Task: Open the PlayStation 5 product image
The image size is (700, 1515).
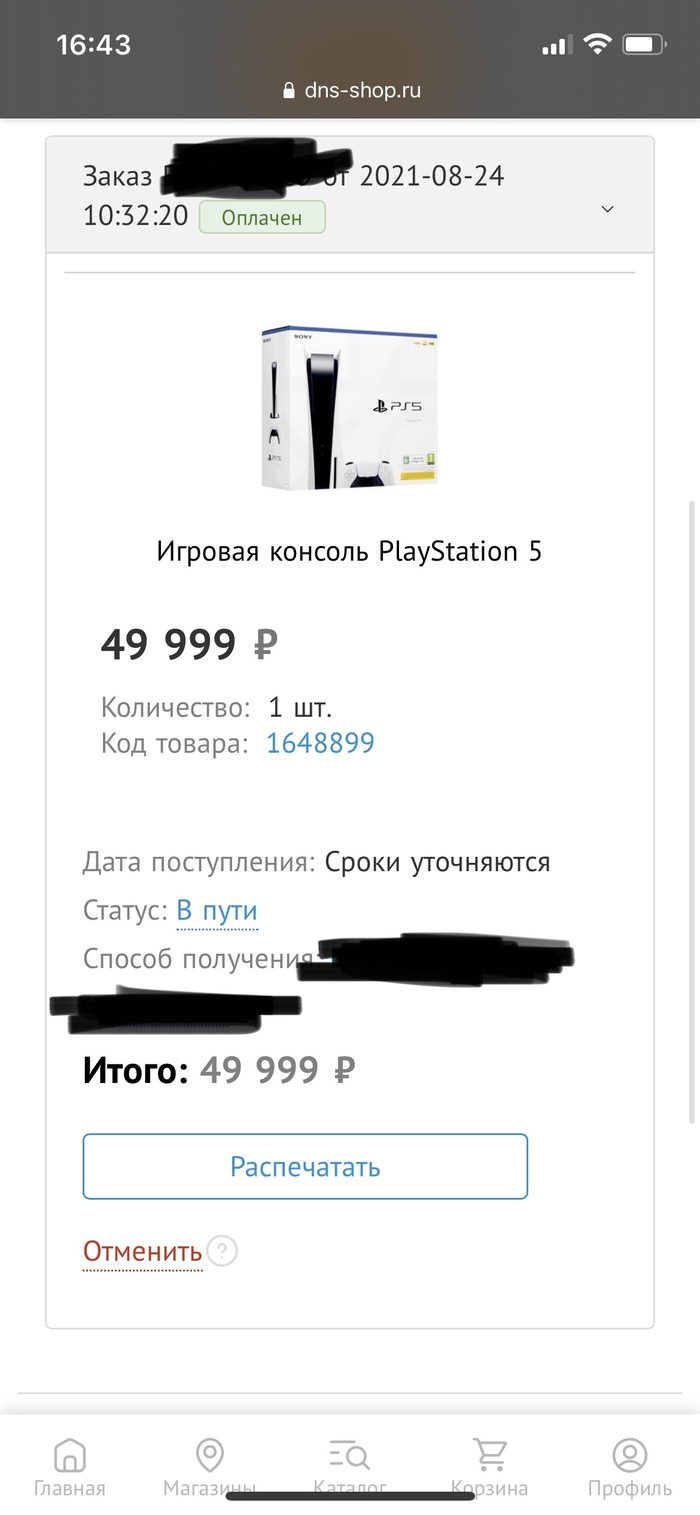Action: (x=349, y=408)
